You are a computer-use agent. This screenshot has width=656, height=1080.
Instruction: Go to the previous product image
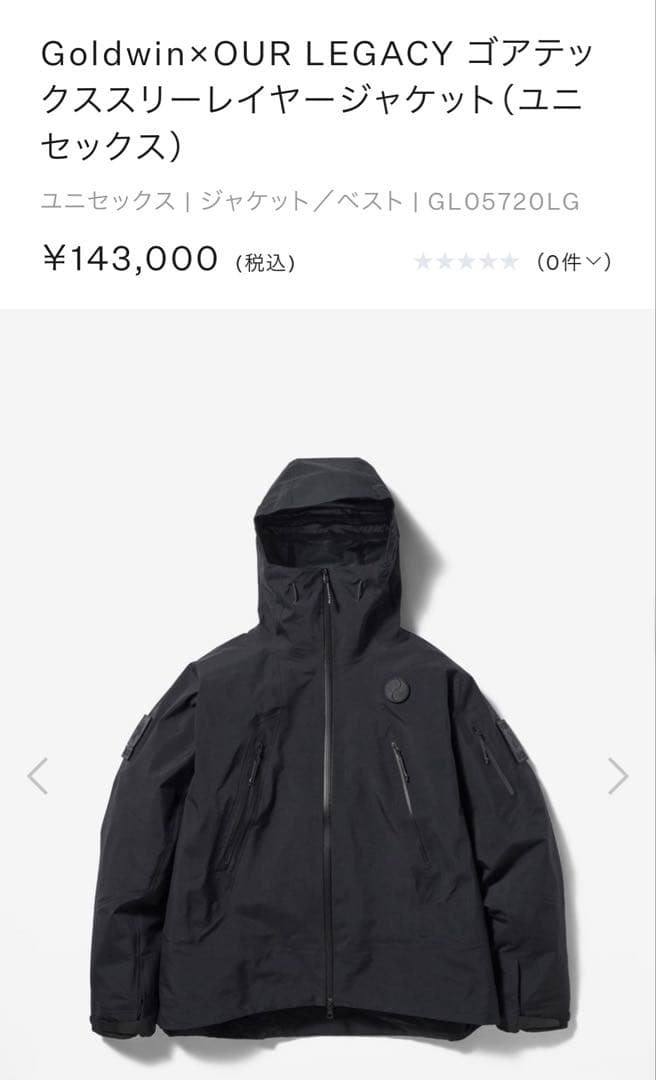pyautogui.click(x=38, y=776)
